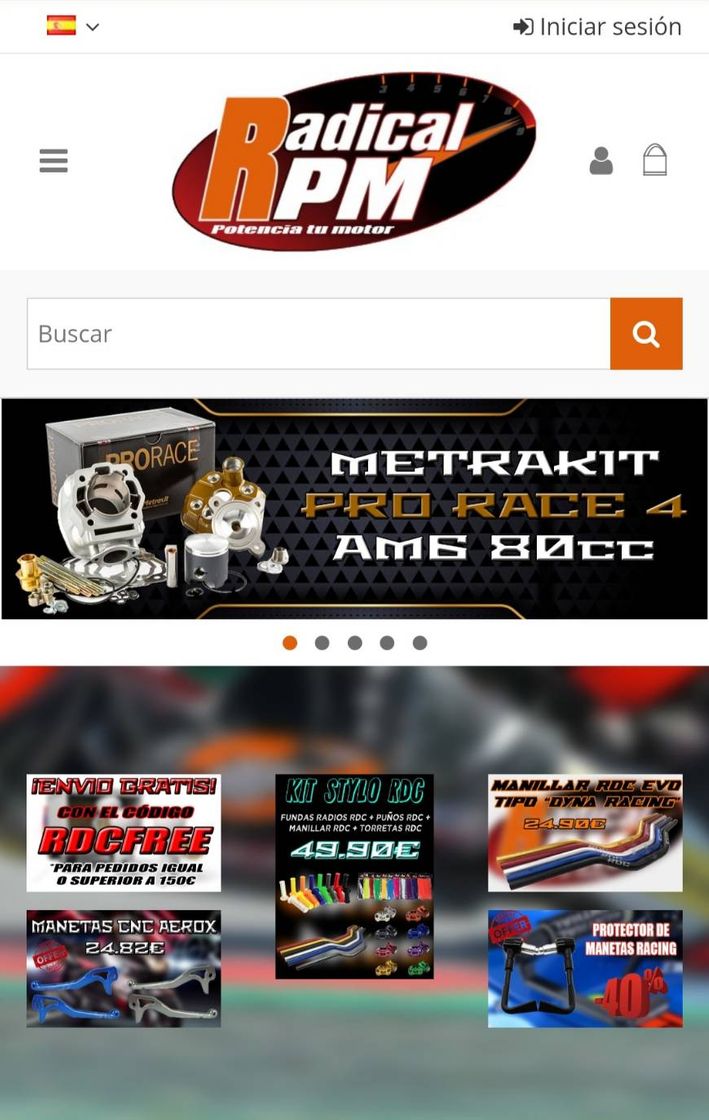The height and width of the screenshot is (1120, 709).
Task: Open the Manillar RDC EVO tile
Action: pyautogui.click(x=585, y=832)
